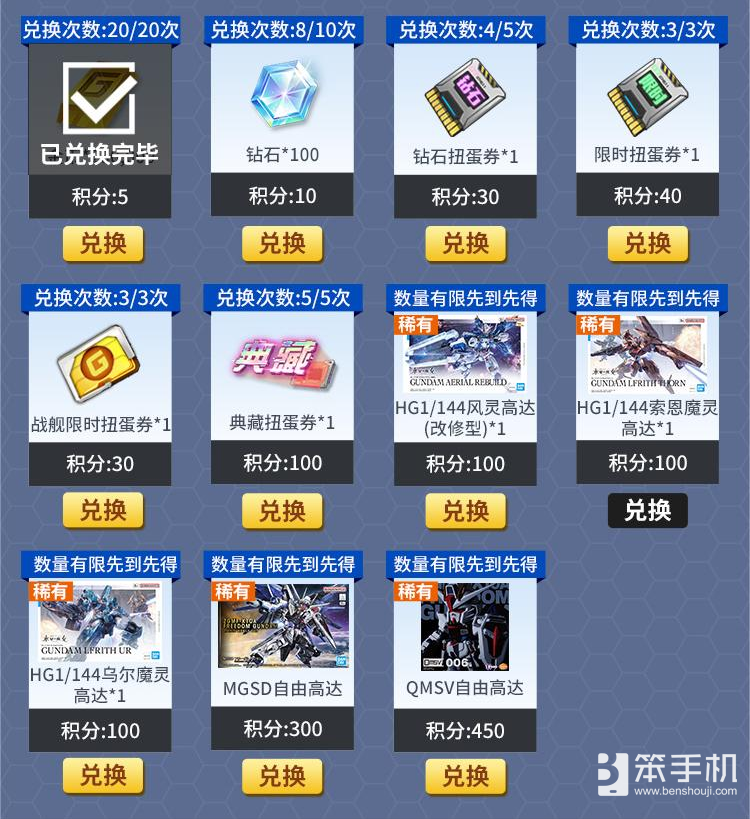Exchange 100 points for 典藏扭蛋券*1

click(x=282, y=510)
